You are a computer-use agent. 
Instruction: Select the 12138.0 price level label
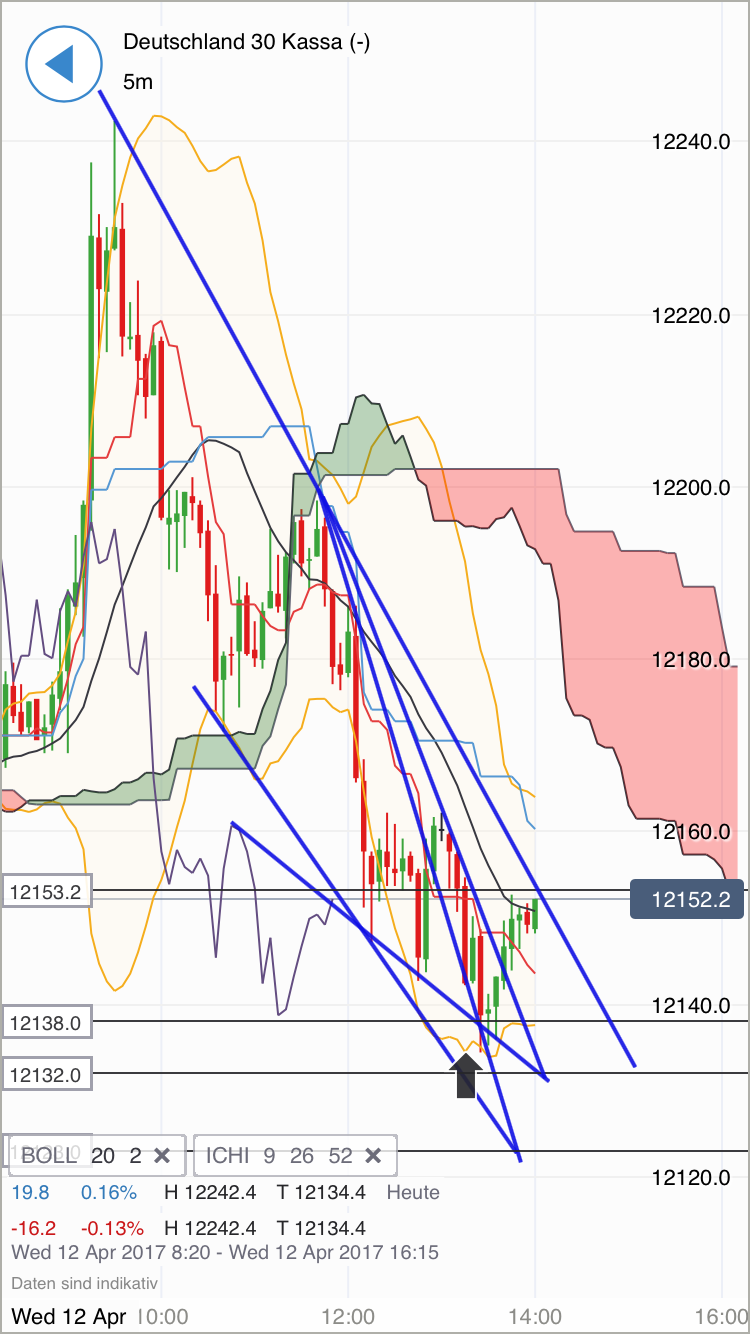pyautogui.click(x=47, y=1023)
